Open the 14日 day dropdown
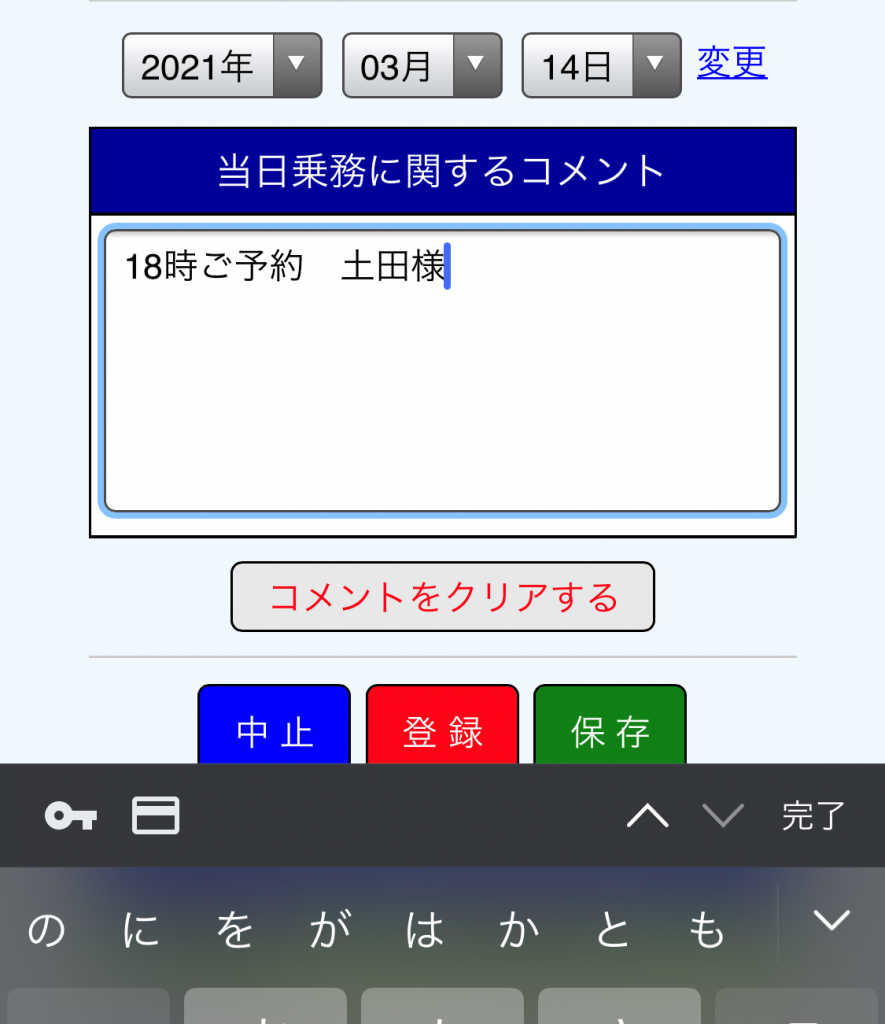 coord(601,66)
